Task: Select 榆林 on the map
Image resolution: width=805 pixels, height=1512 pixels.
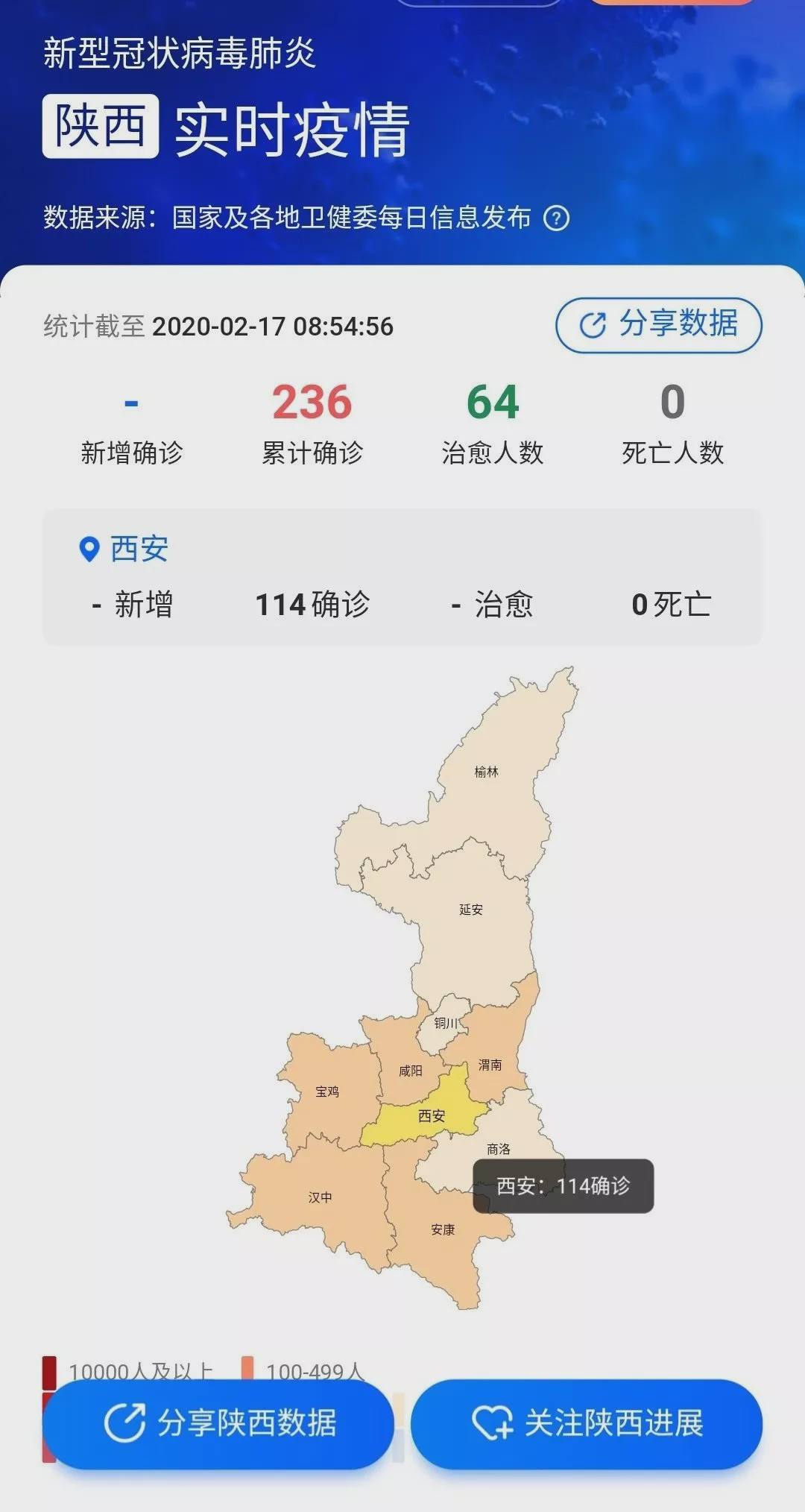Action: click(x=487, y=772)
